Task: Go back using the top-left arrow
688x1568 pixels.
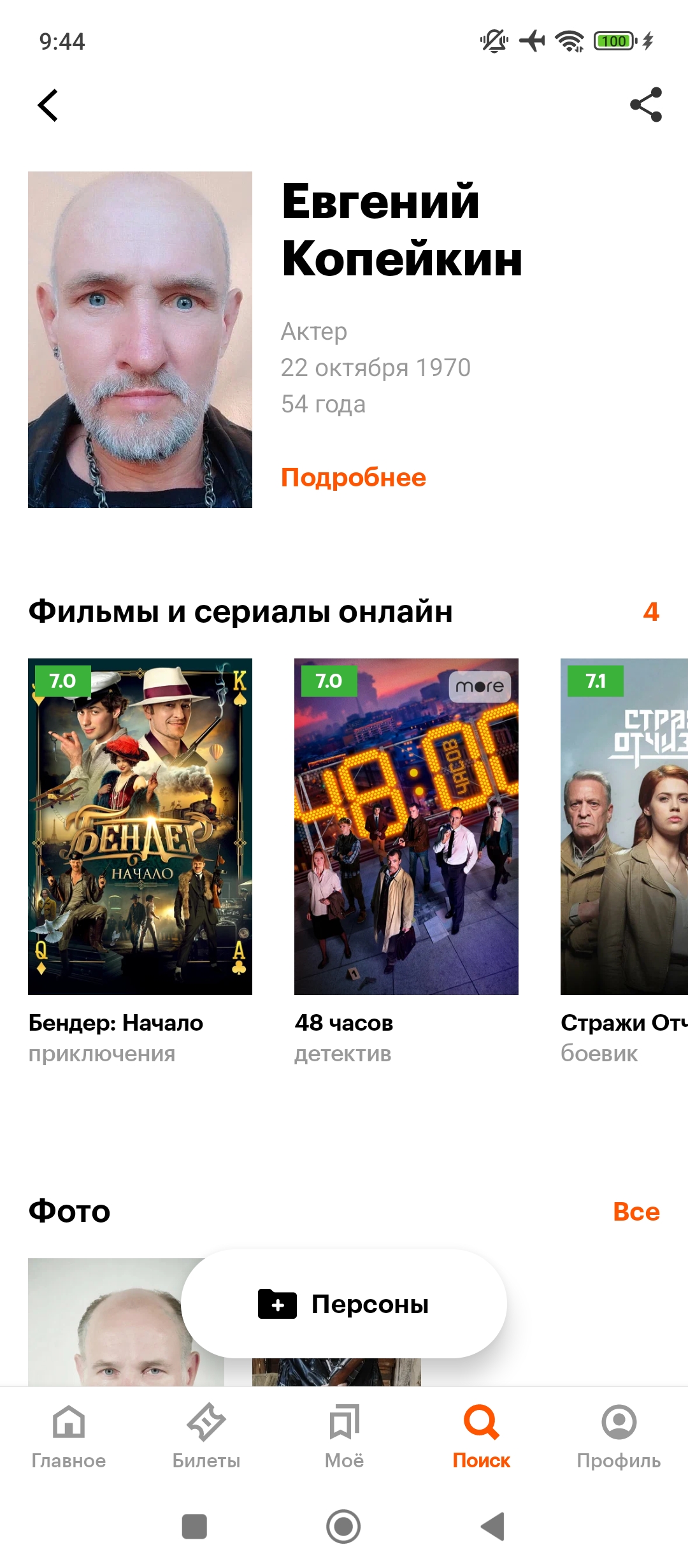Action: pos(48,105)
